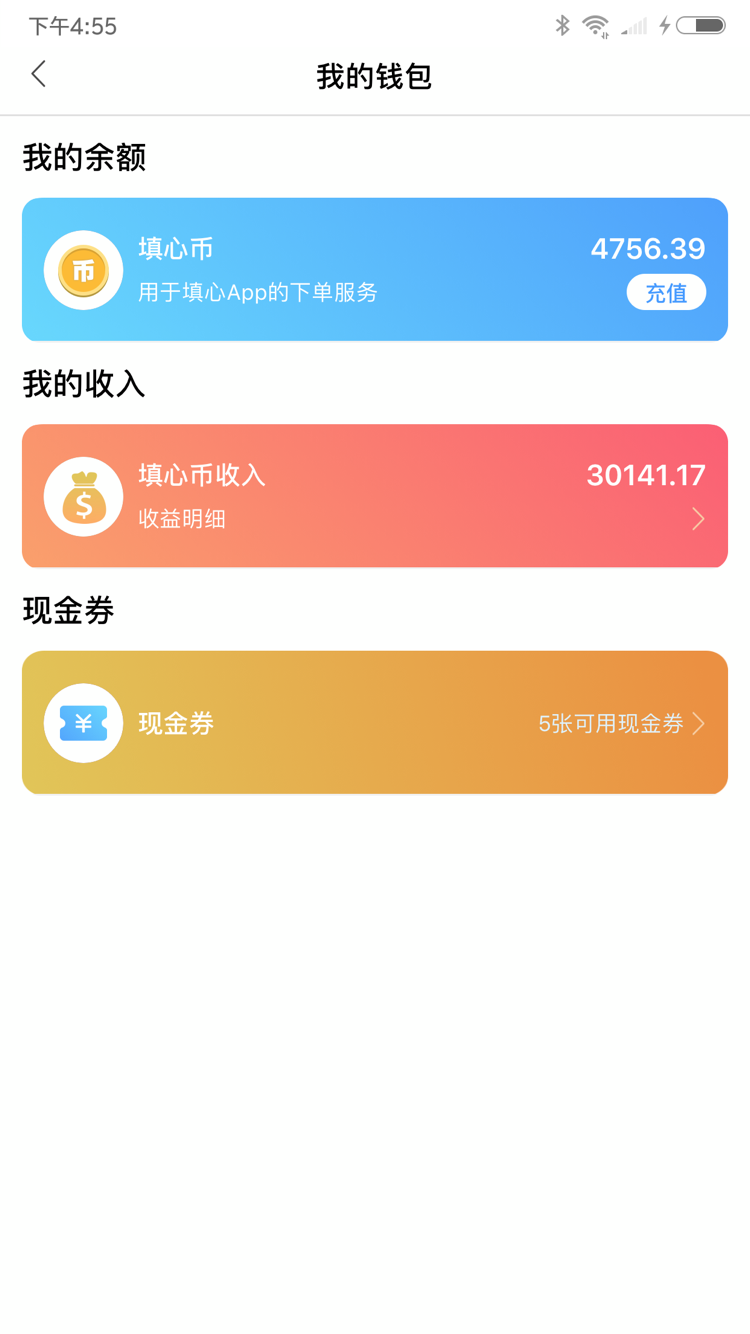The width and height of the screenshot is (750, 1334).
Task: Open 收益明细 via the right chevron
Action: tap(698, 519)
